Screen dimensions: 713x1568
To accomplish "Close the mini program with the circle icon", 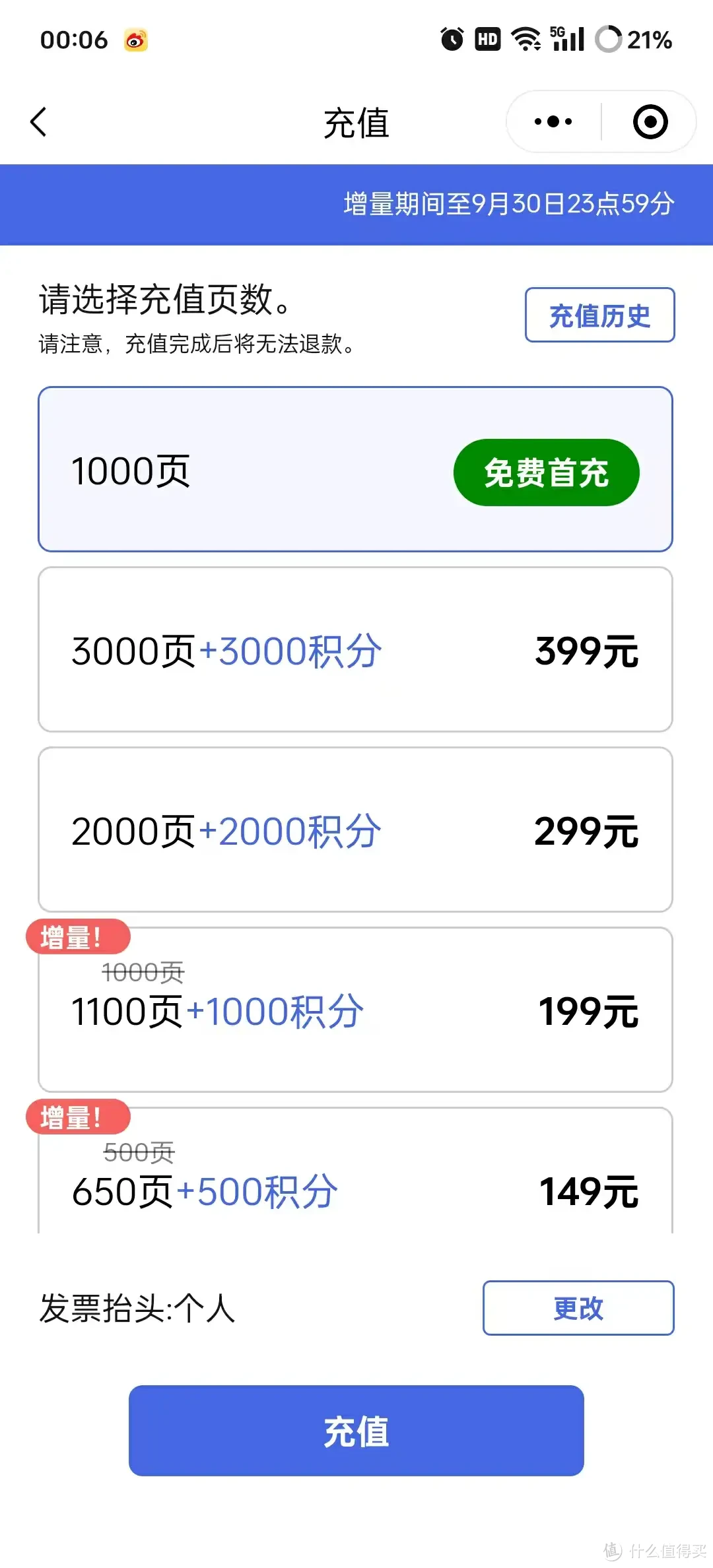I will [x=650, y=122].
